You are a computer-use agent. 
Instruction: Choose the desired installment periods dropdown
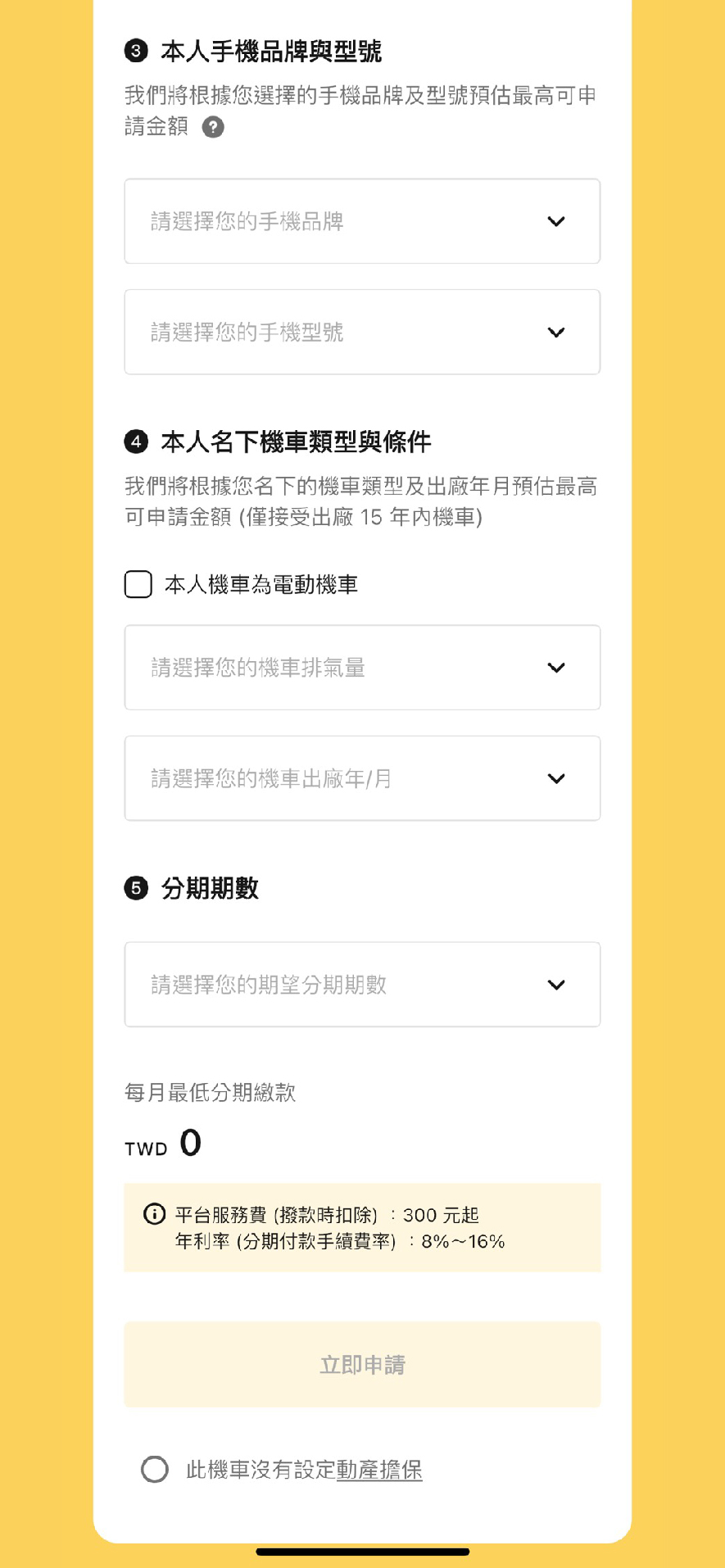coord(362,984)
